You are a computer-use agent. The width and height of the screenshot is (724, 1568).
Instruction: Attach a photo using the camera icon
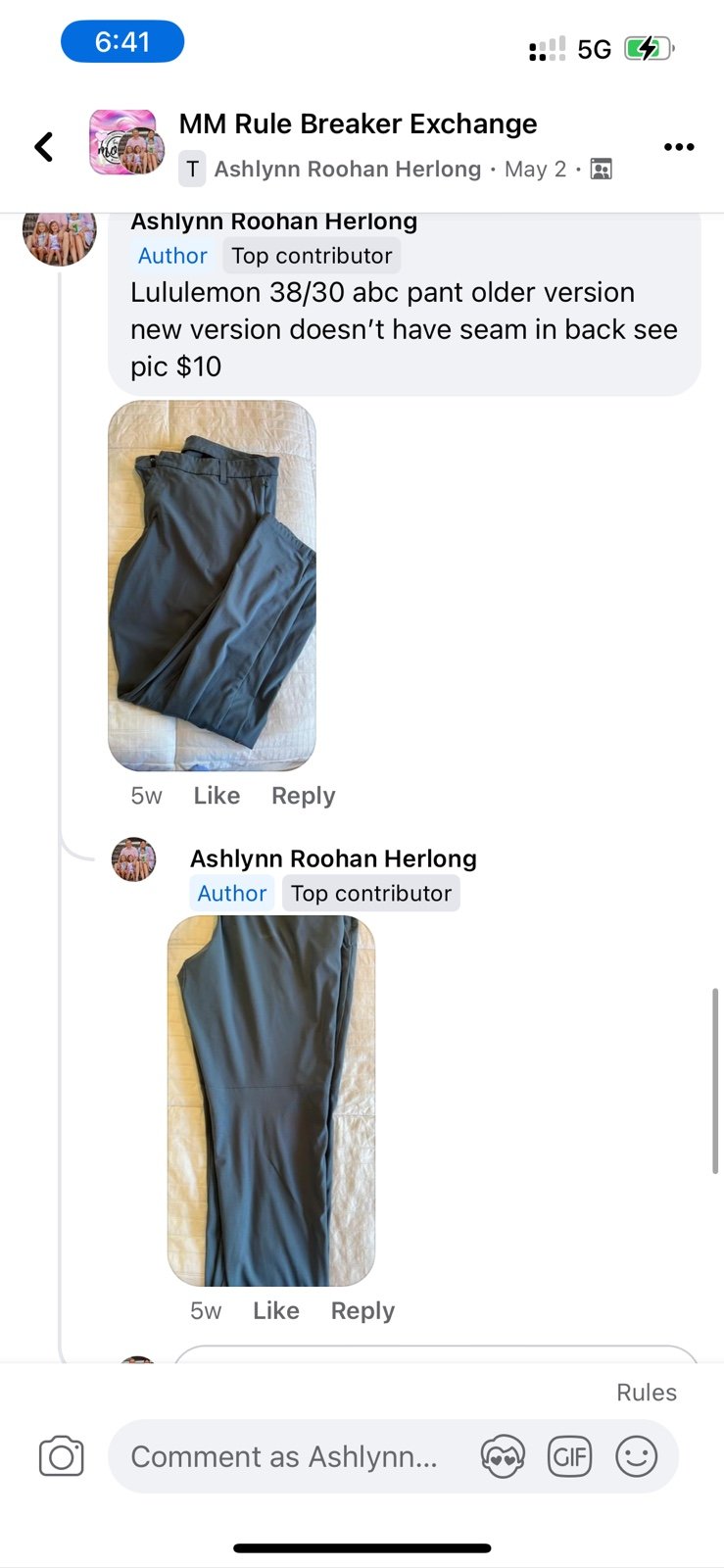(x=62, y=1456)
